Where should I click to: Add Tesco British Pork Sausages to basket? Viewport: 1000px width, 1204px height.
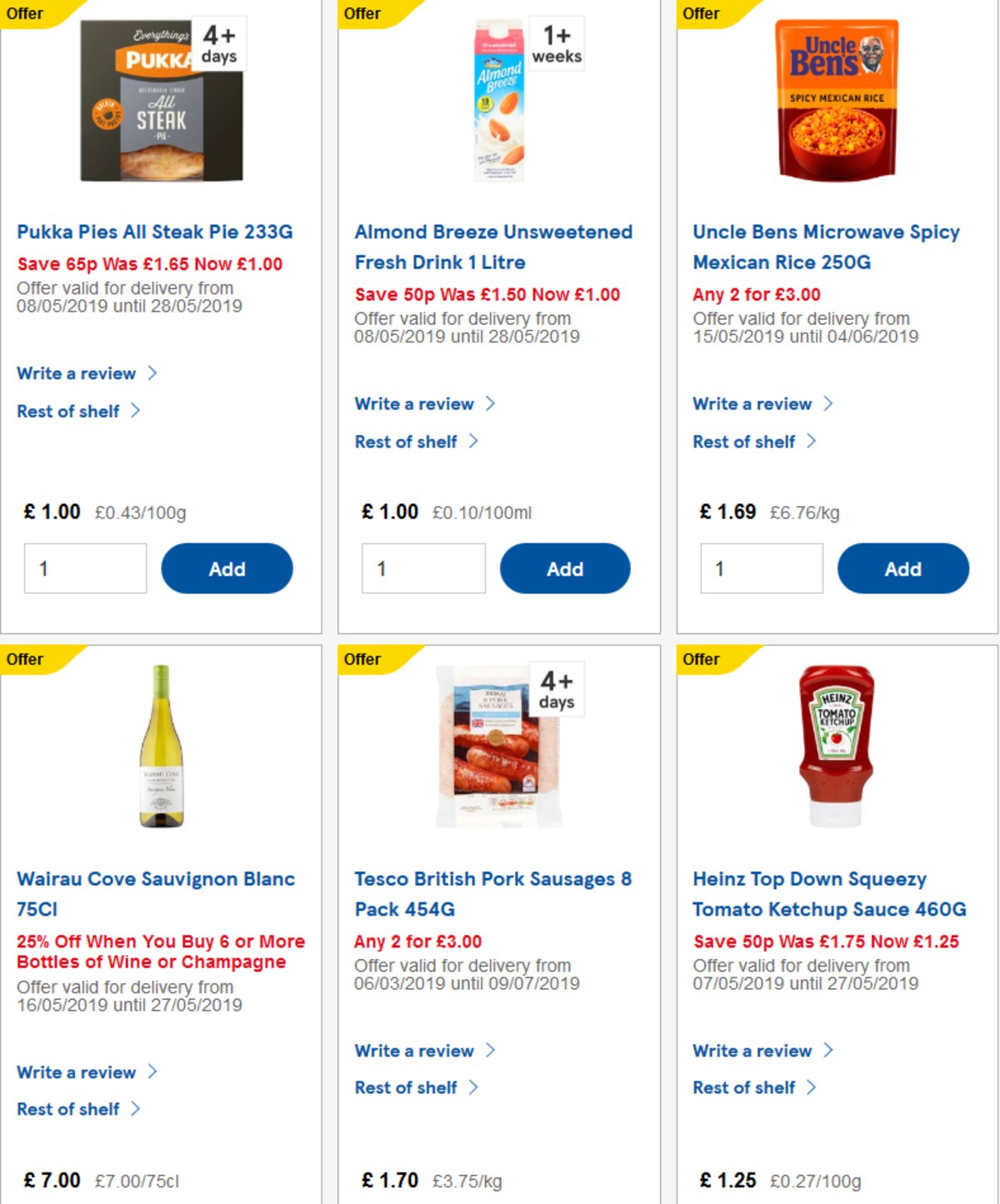tap(565, 1200)
